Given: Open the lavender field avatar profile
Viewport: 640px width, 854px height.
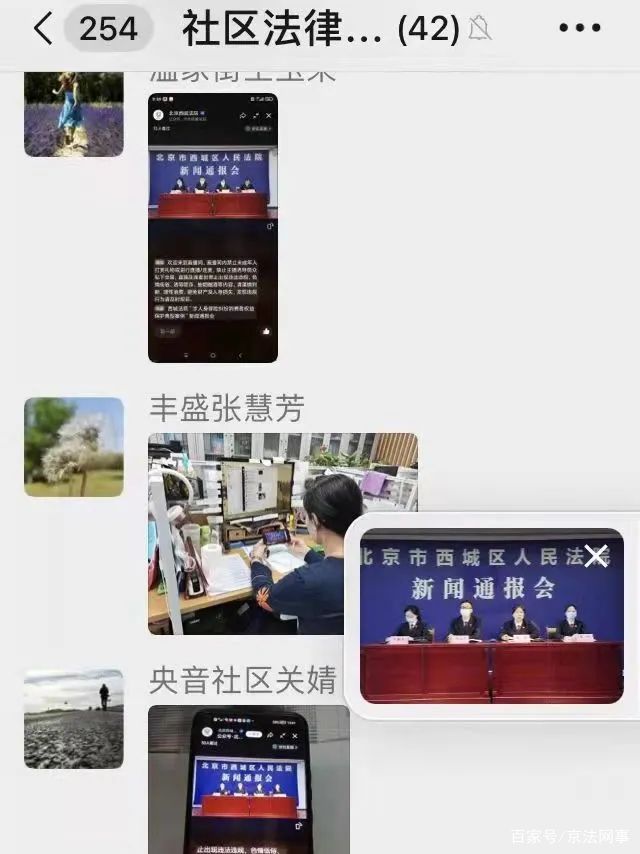Looking at the screenshot, I should coord(74,112).
